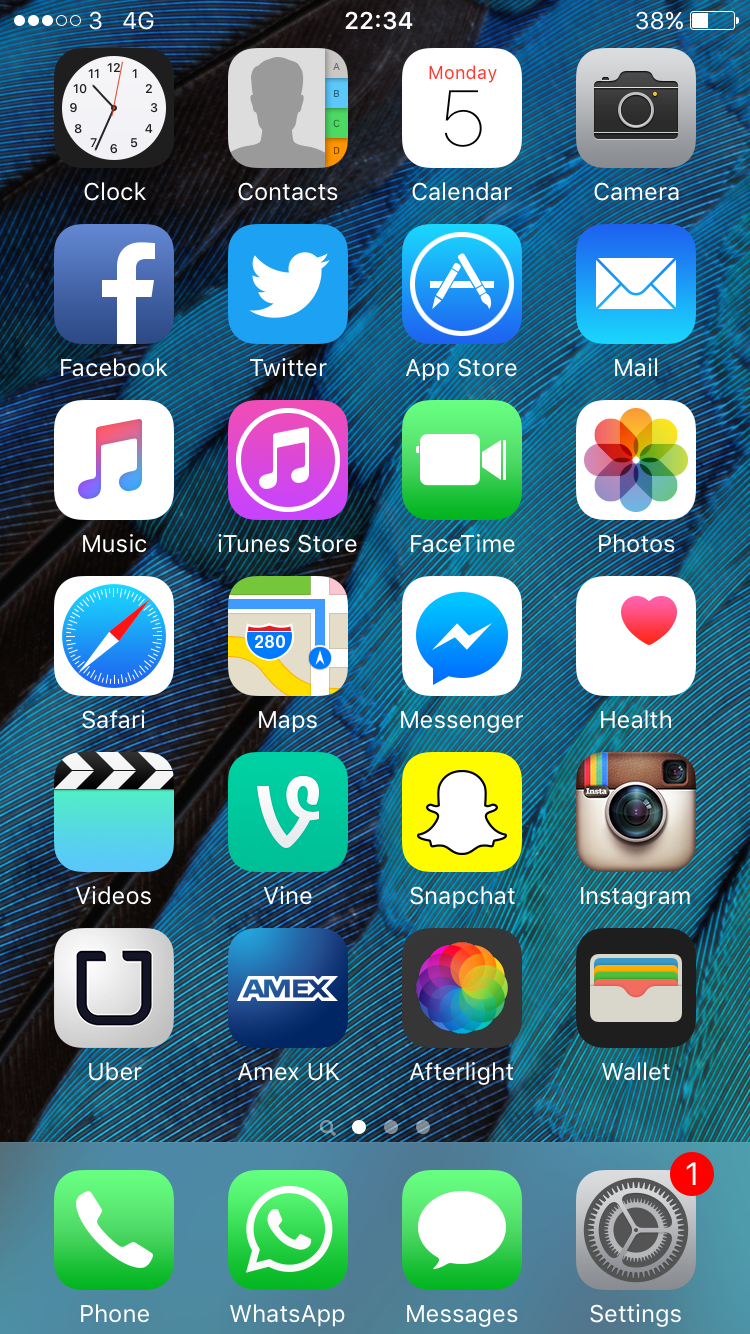Open Calendar showing Monday 5

[462, 108]
